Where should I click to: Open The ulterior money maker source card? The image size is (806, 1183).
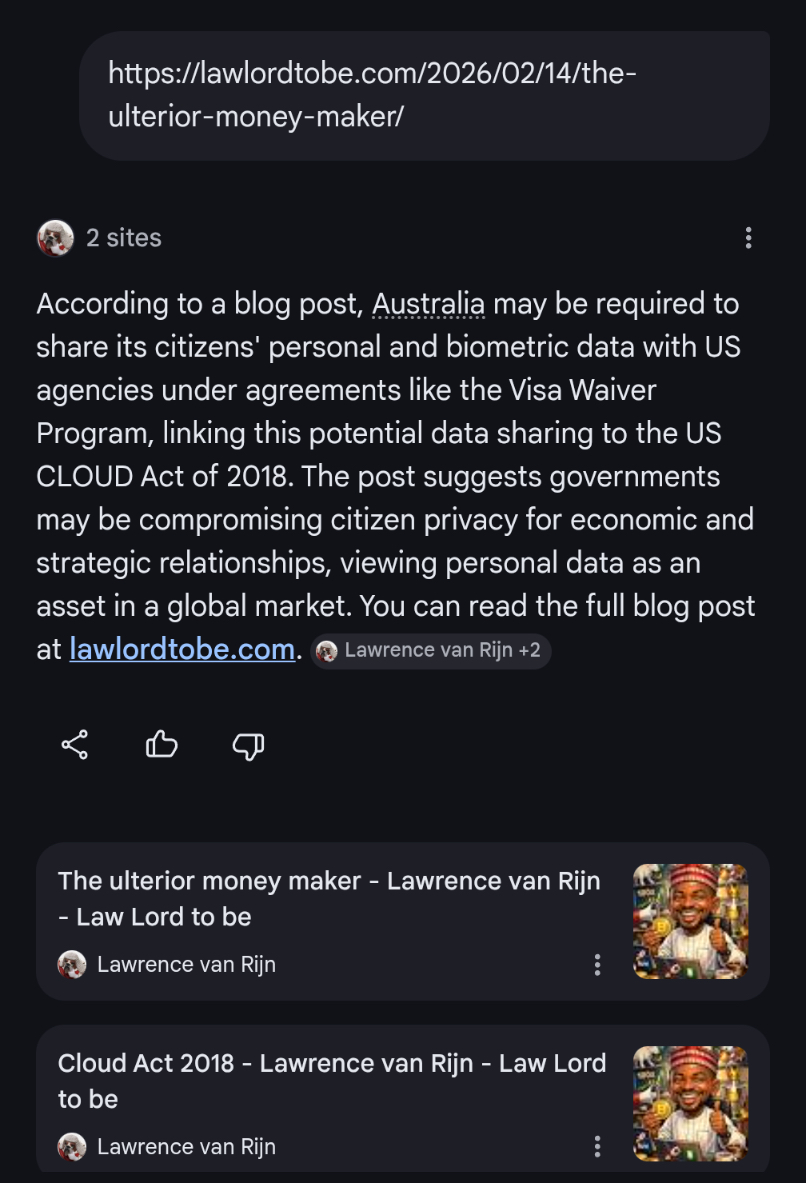point(330,898)
